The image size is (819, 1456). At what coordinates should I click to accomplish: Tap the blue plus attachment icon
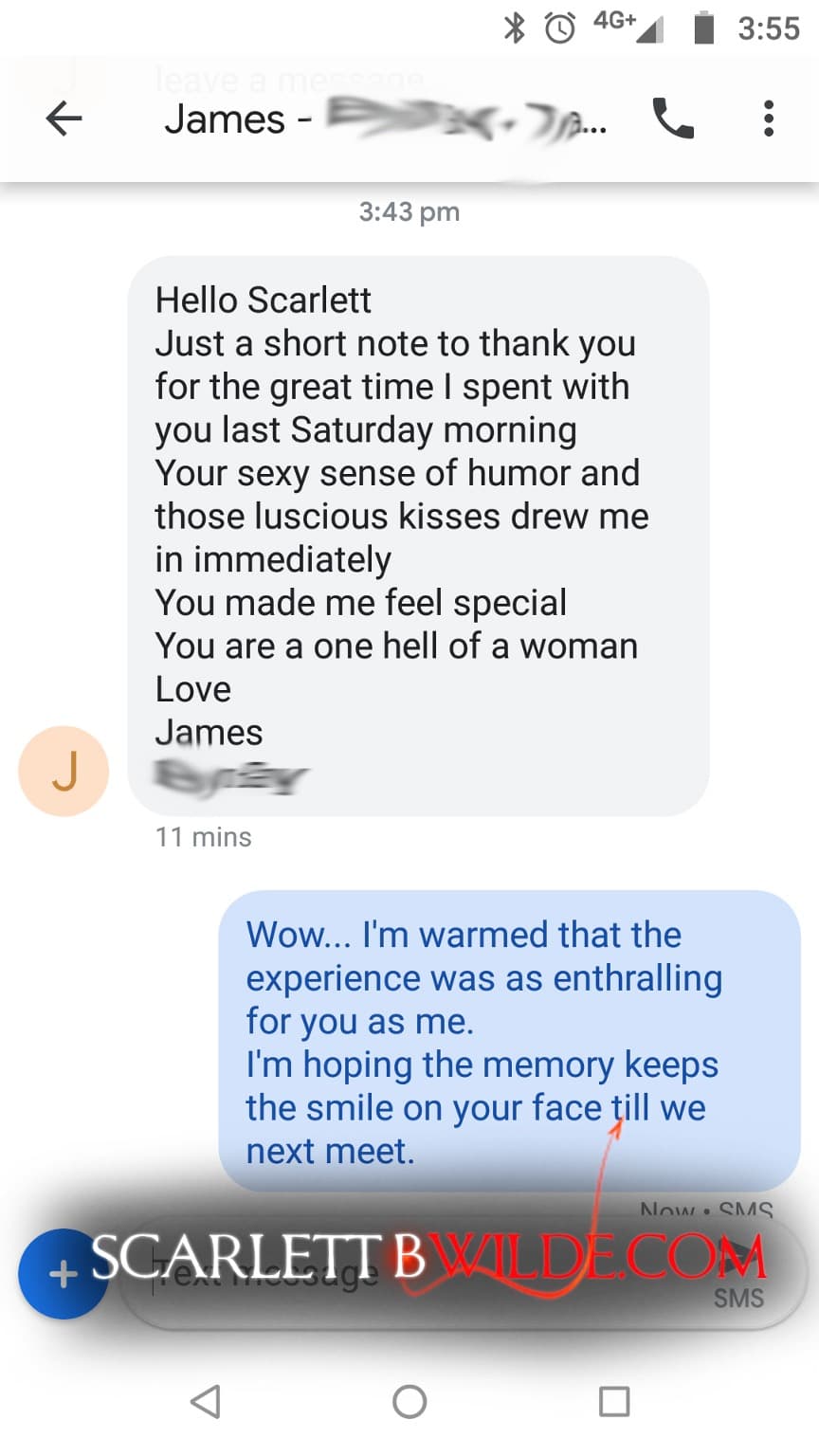pyautogui.click(x=63, y=1274)
